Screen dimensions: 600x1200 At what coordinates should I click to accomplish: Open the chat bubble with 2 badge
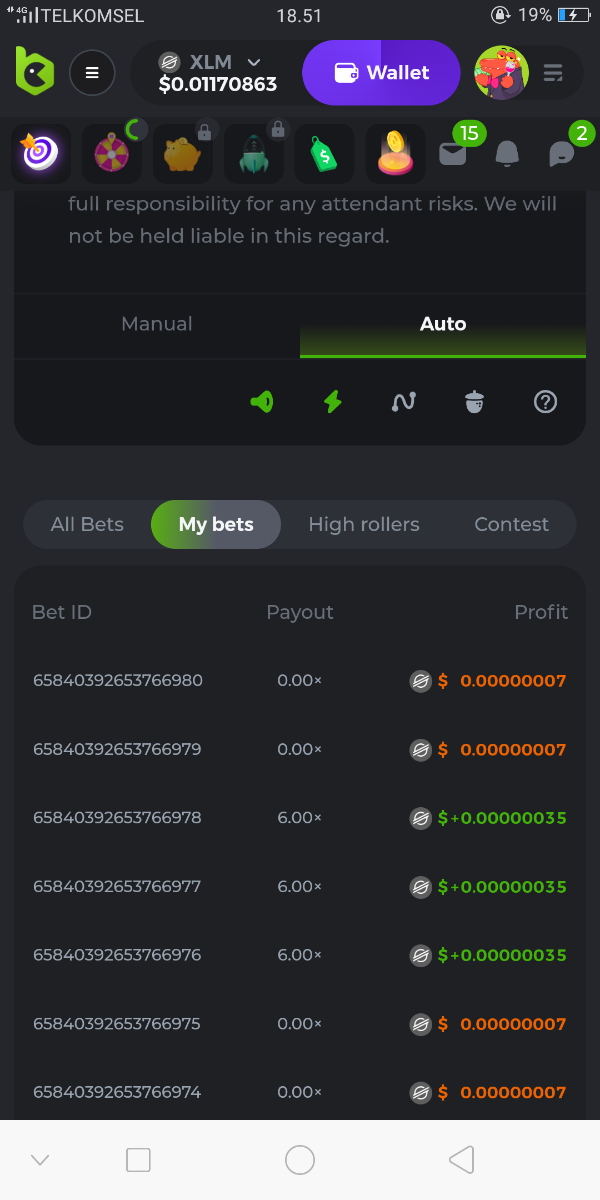562,154
